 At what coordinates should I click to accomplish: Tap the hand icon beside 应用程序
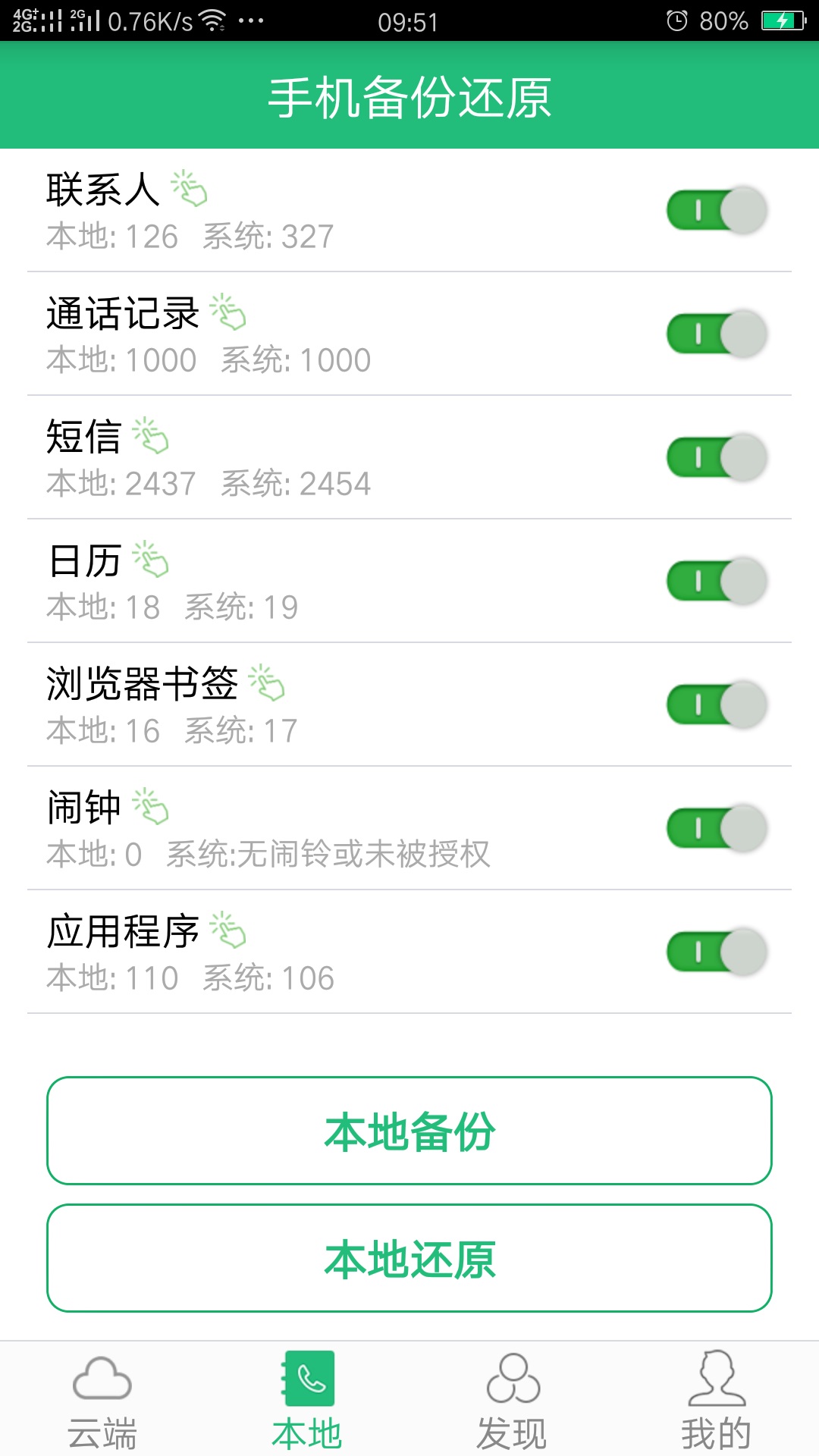pyautogui.click(x=227, y=930)
